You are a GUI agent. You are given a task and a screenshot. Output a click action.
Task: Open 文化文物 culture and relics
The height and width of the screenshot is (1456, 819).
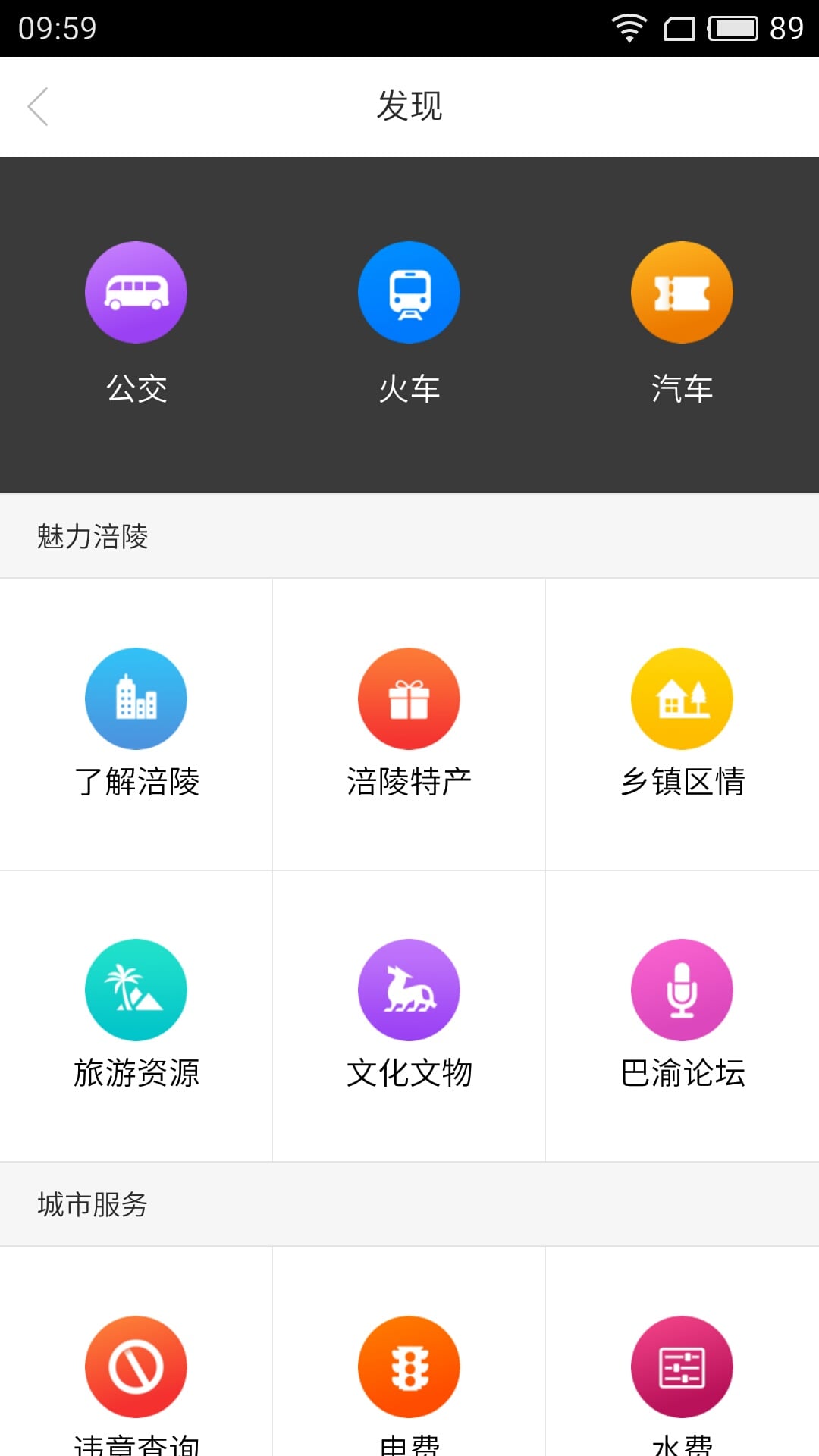point(409,1015)
